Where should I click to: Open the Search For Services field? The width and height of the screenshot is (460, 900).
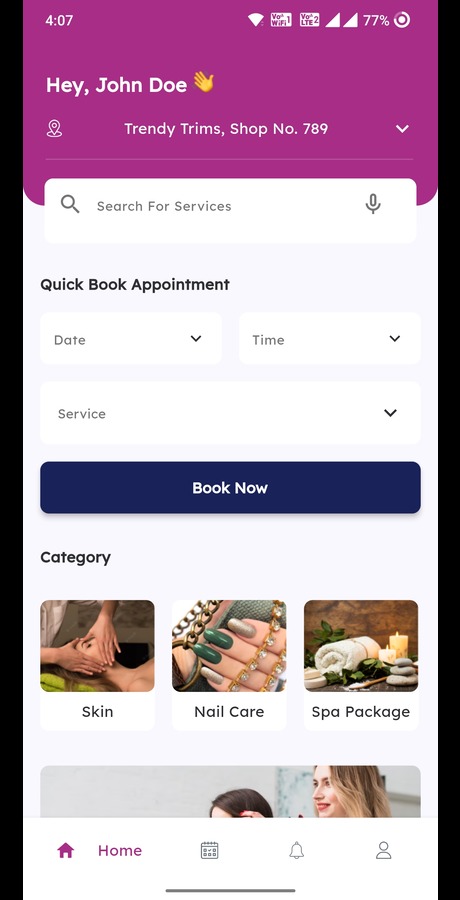(230, 211)
